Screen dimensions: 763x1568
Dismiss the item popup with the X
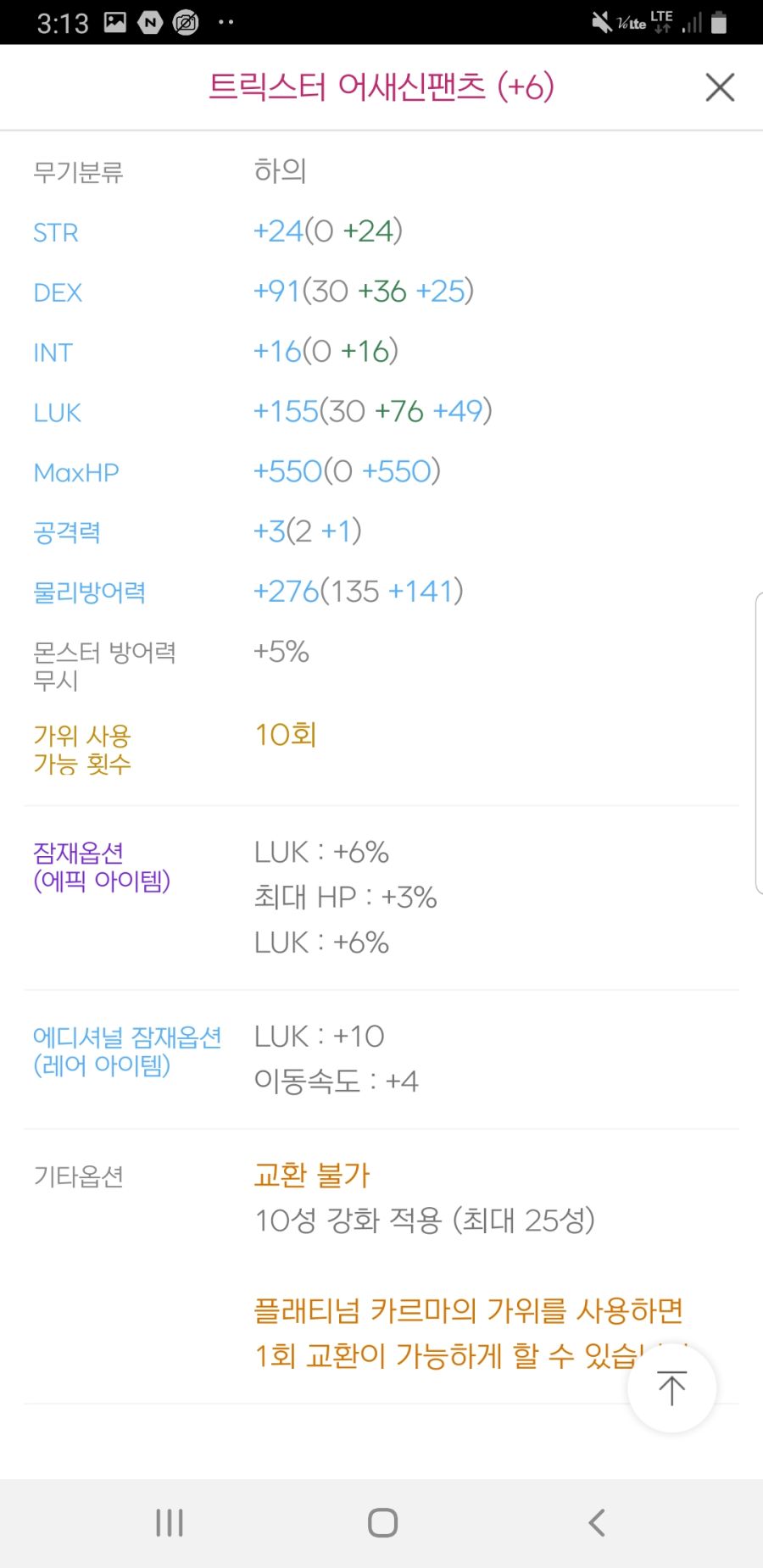coord(719,86)
